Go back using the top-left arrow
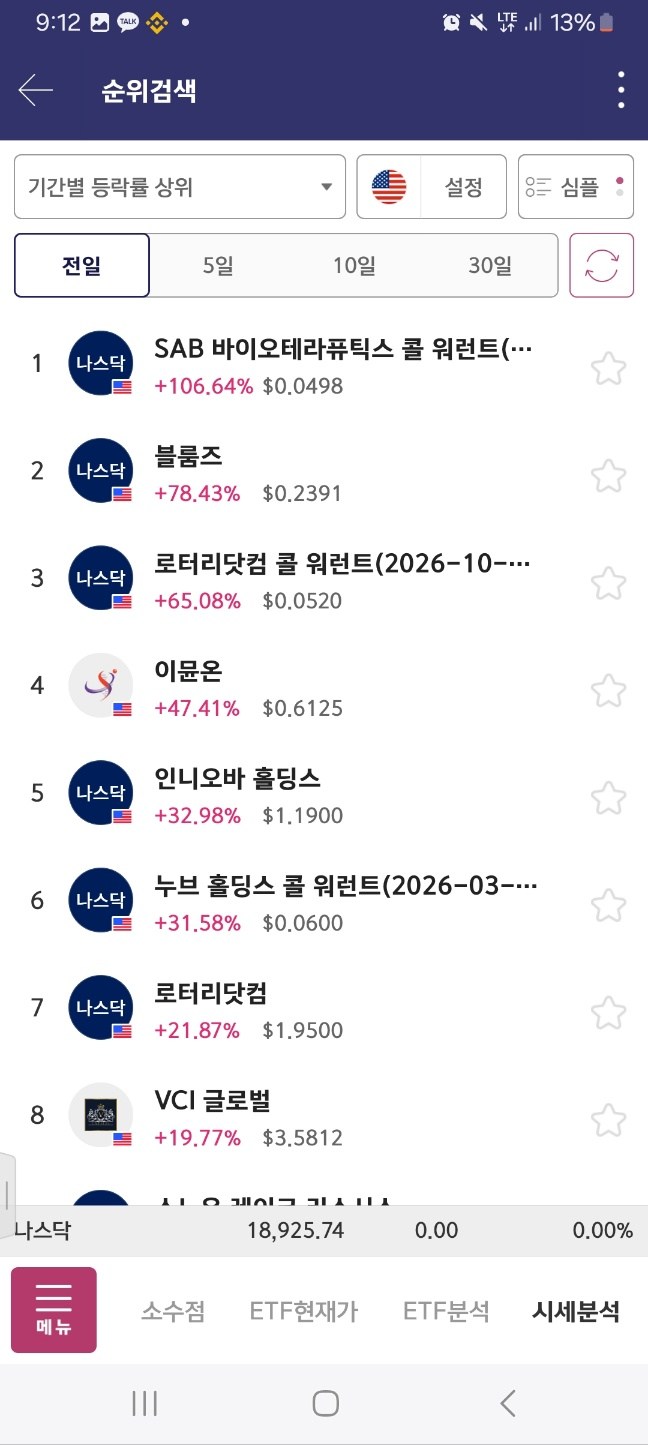The image size is (648, 1445). point(36,91)
